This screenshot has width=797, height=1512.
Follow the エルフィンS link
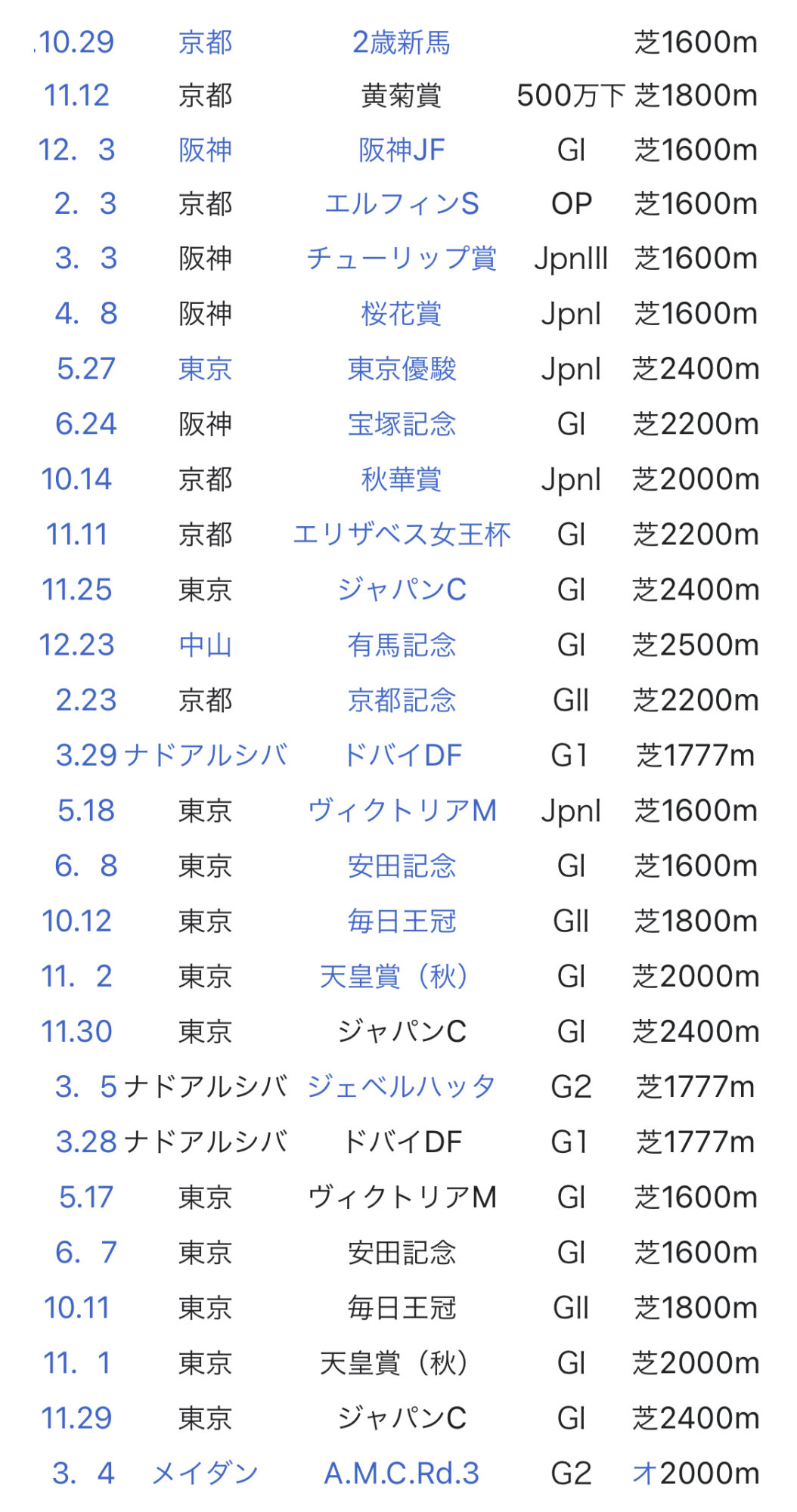pyautogui.click(x=402, y=204)
